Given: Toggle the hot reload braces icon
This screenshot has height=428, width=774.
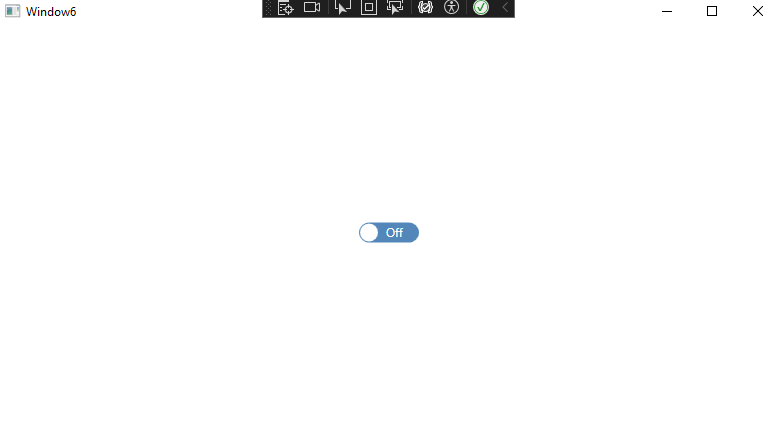Looking at the screenshot, I should click(x=425, y=8).
